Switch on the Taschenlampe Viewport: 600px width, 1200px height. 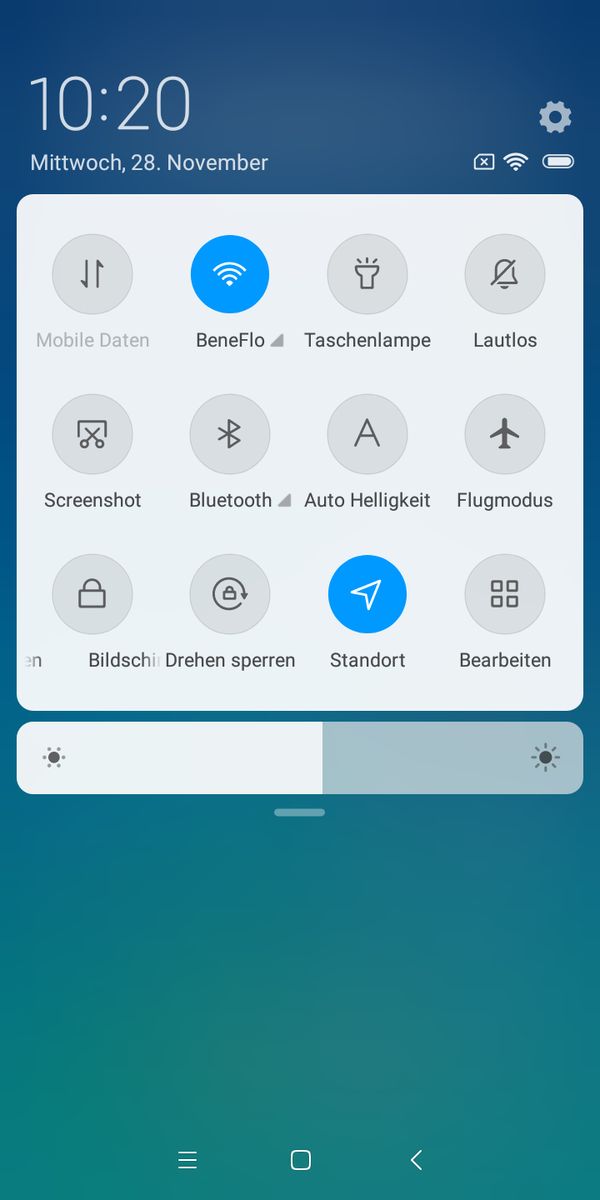pos(367,274)
